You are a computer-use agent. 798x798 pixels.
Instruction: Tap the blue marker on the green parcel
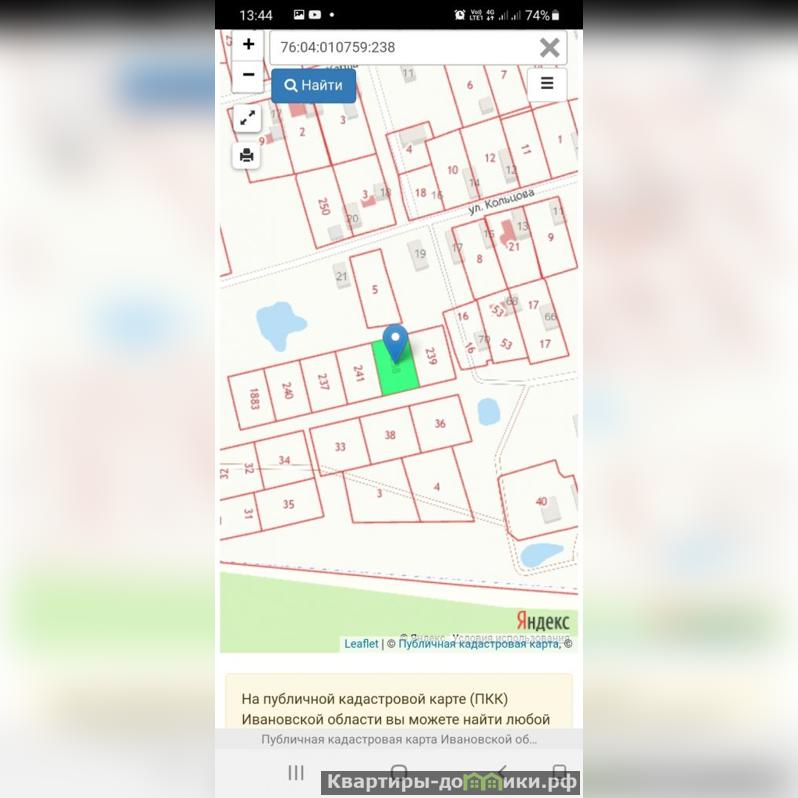point(396,343)
